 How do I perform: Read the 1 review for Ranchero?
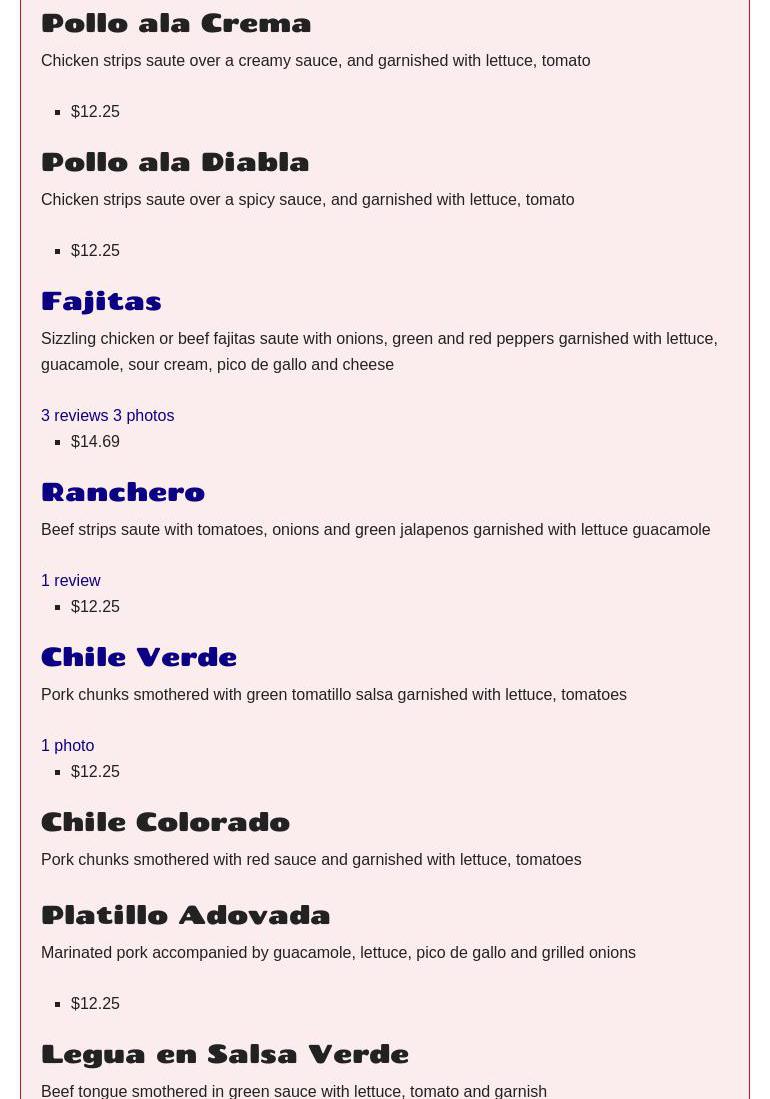pos(70,580)
